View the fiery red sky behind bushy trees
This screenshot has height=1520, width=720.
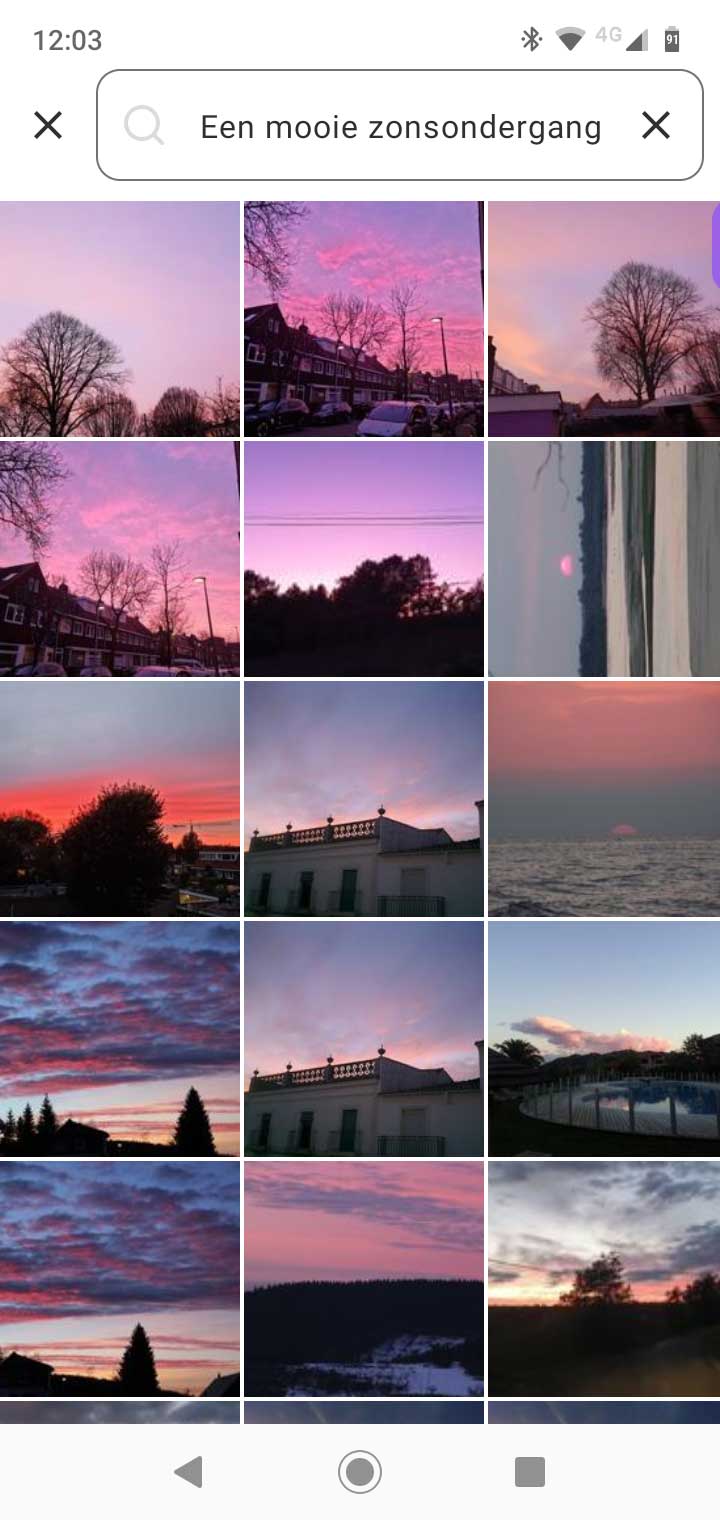(120, 799)
